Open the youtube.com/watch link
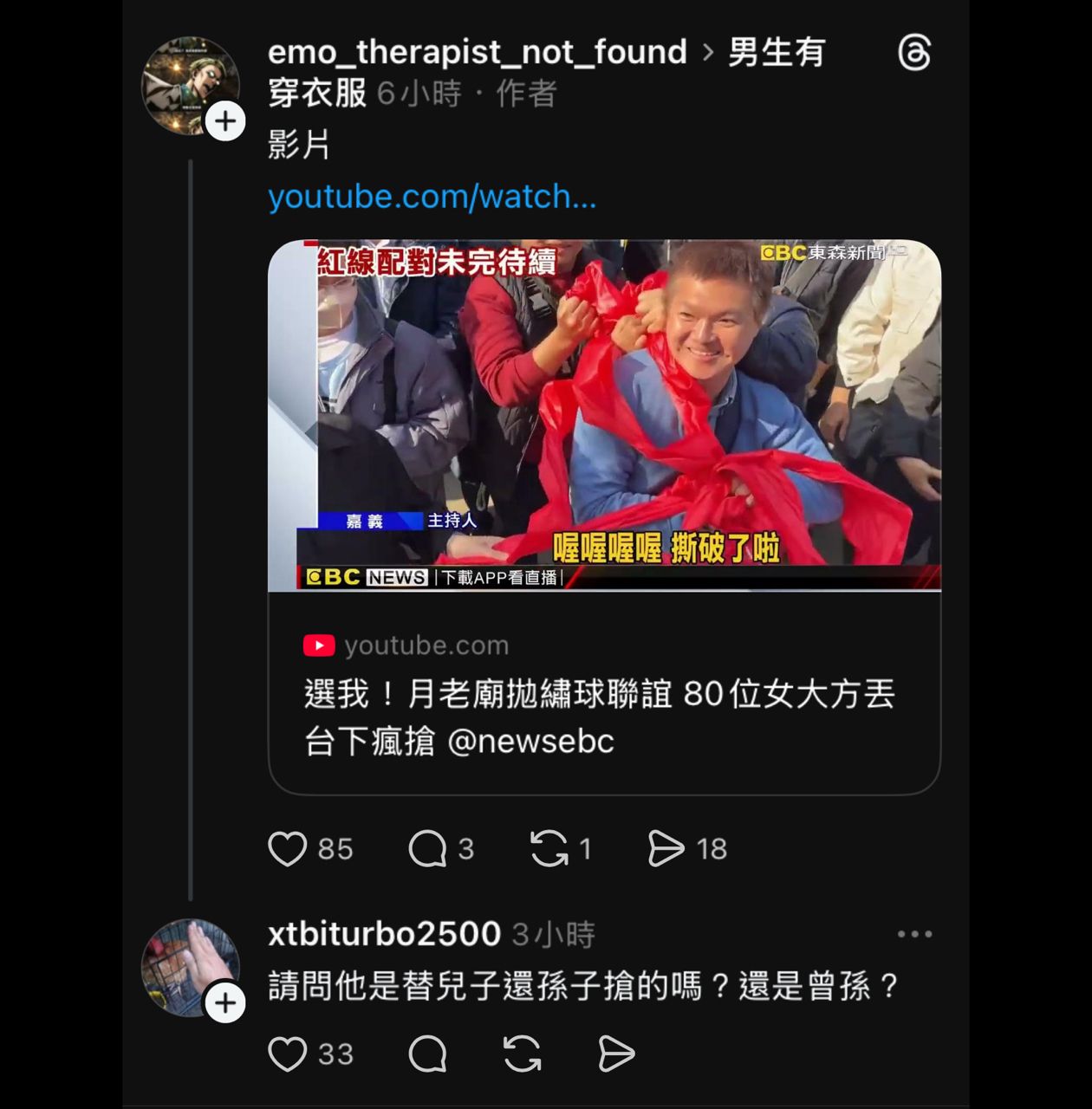 (x=432, y=197)
